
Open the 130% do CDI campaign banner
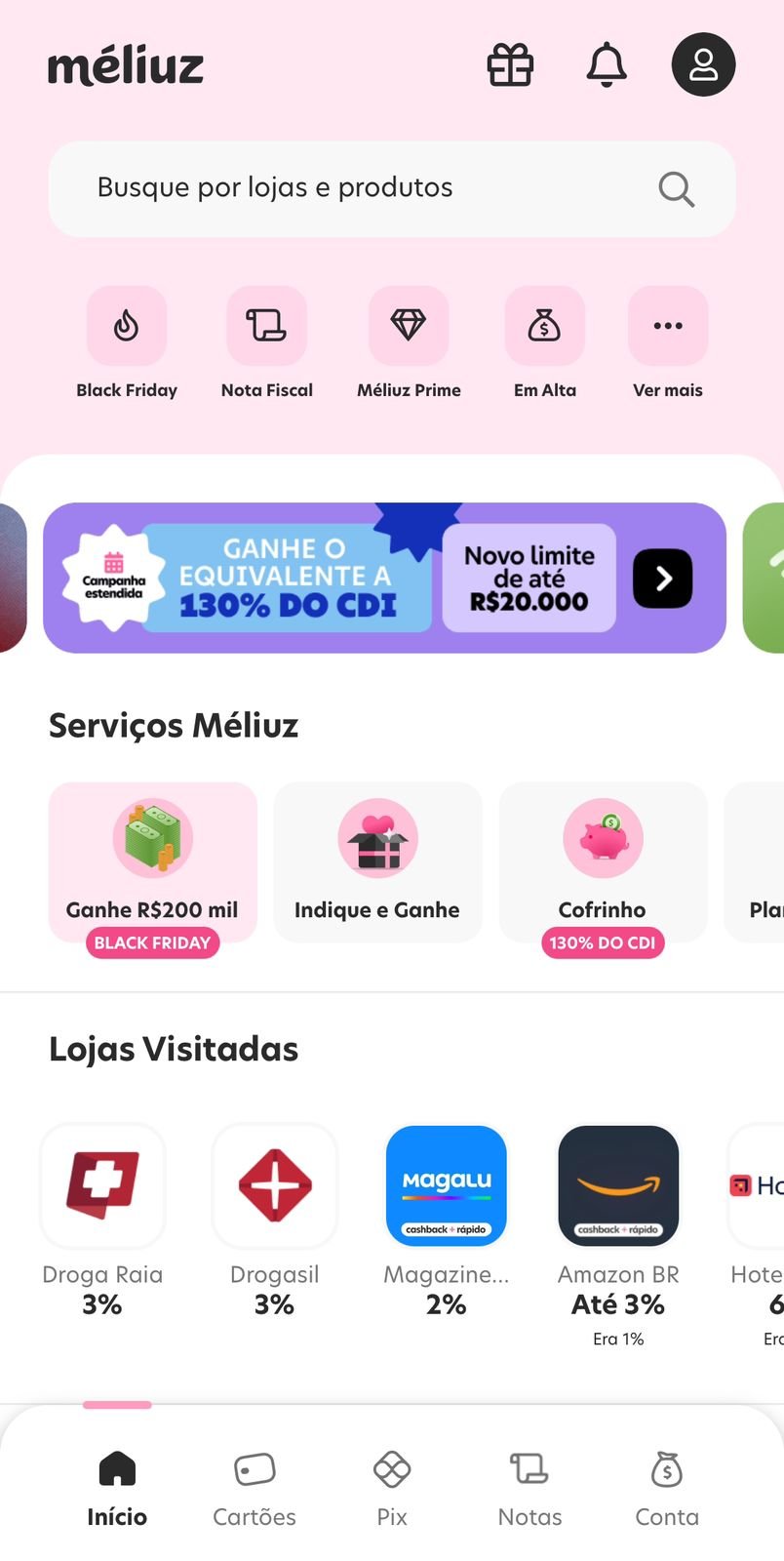click(384, 578)
